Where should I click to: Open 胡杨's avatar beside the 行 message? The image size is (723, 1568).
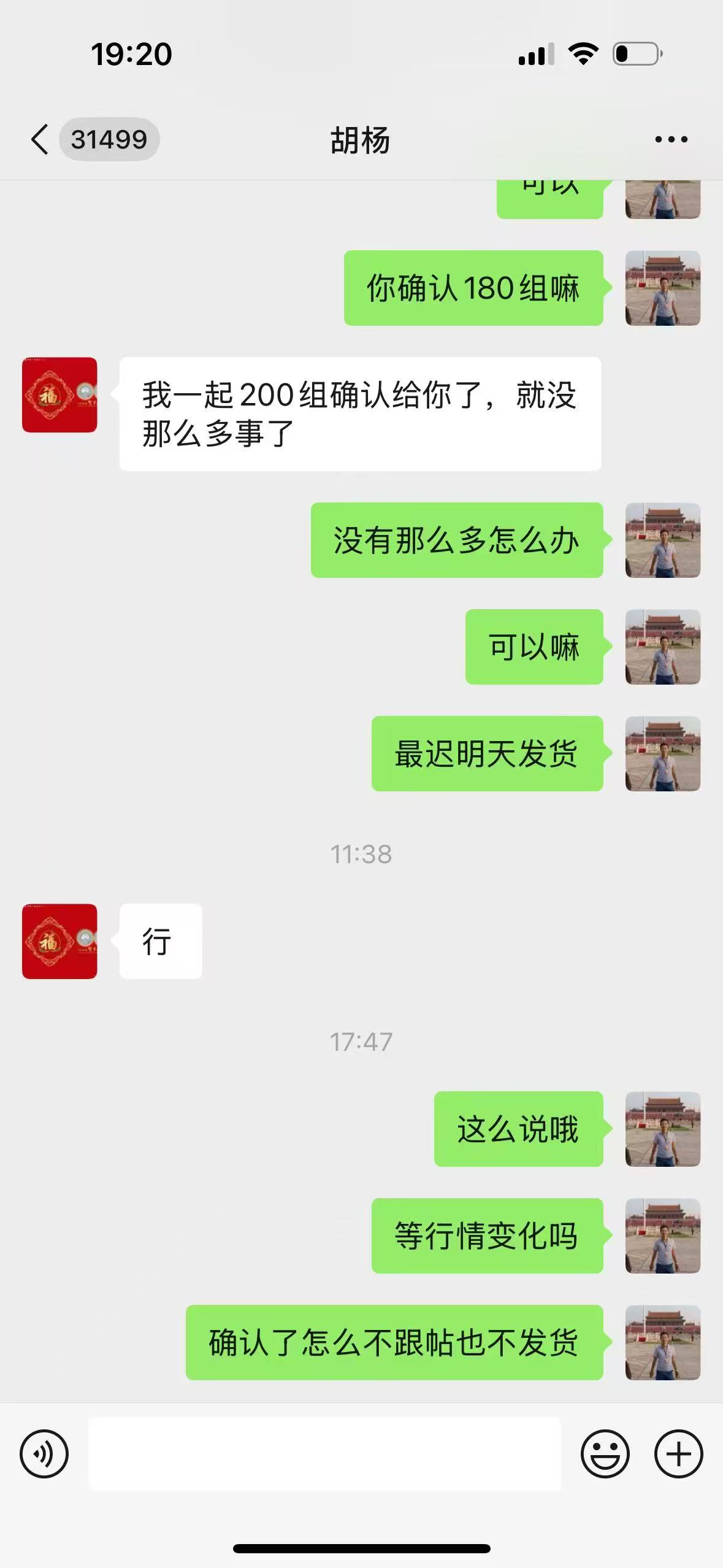point(59,940)
